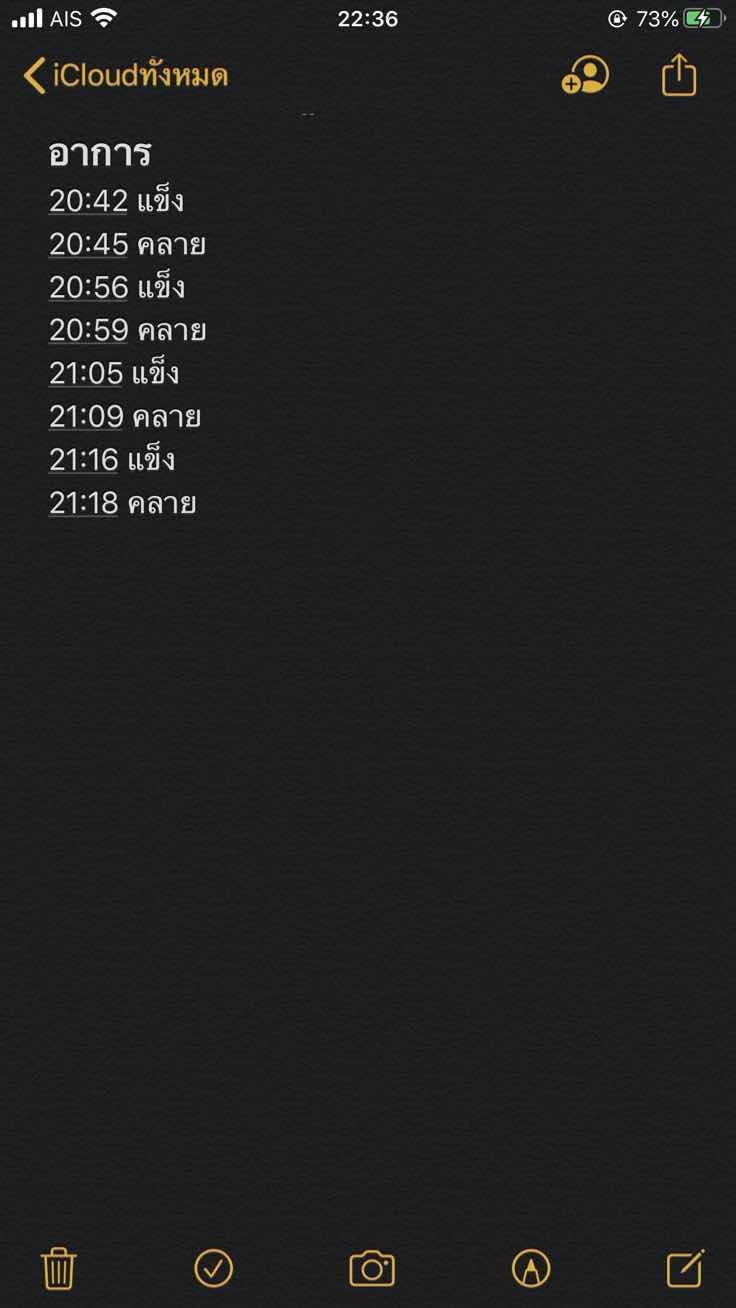Viewport: 736px width, 1308px height.
Task: Tap the underlined time 20:42
Action: (88, 201)
